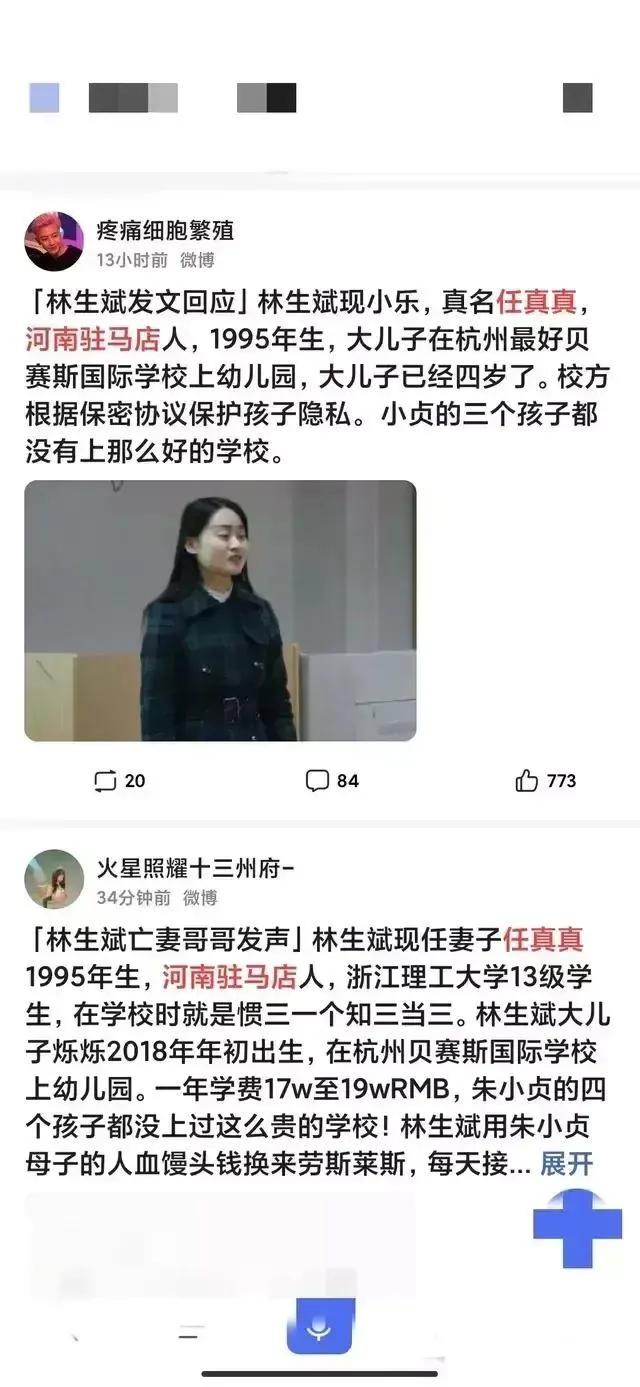Open comments on 疼痛细胞繁殖's post
The height and width of the screenshot is (1387, 640).
point(332,780)
